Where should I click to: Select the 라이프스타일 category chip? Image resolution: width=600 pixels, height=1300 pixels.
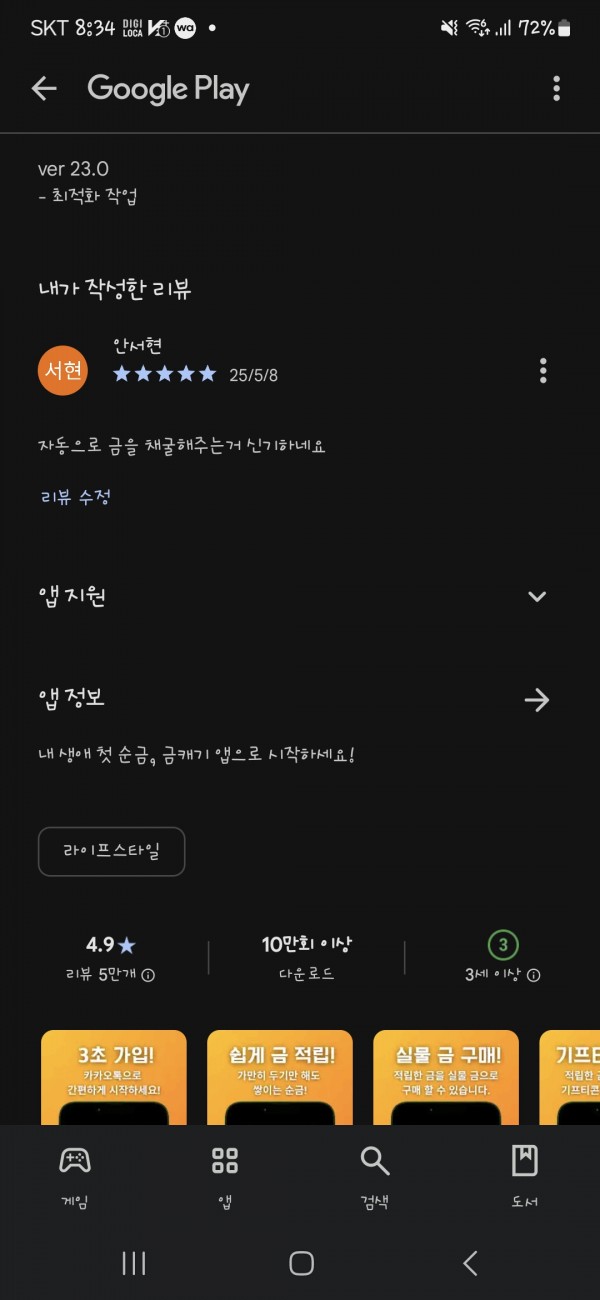112,852
